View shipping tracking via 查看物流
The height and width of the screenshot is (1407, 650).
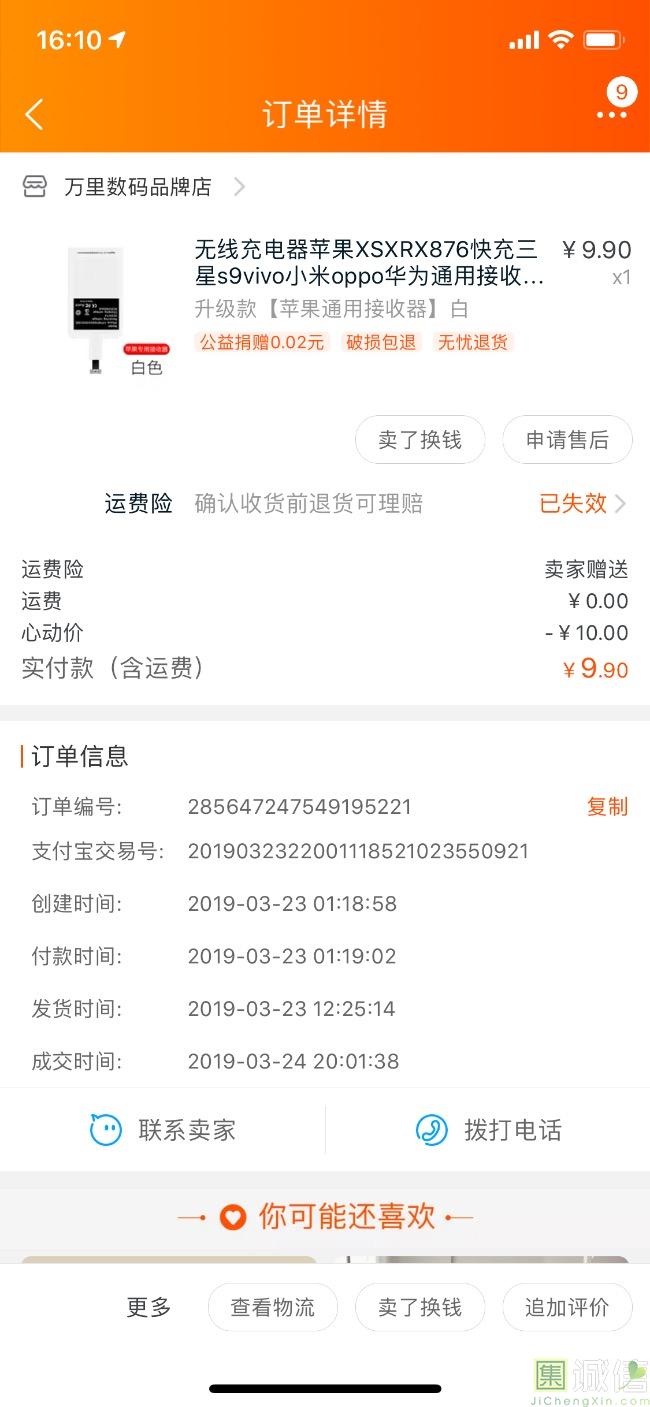[x=273, y=1307]
